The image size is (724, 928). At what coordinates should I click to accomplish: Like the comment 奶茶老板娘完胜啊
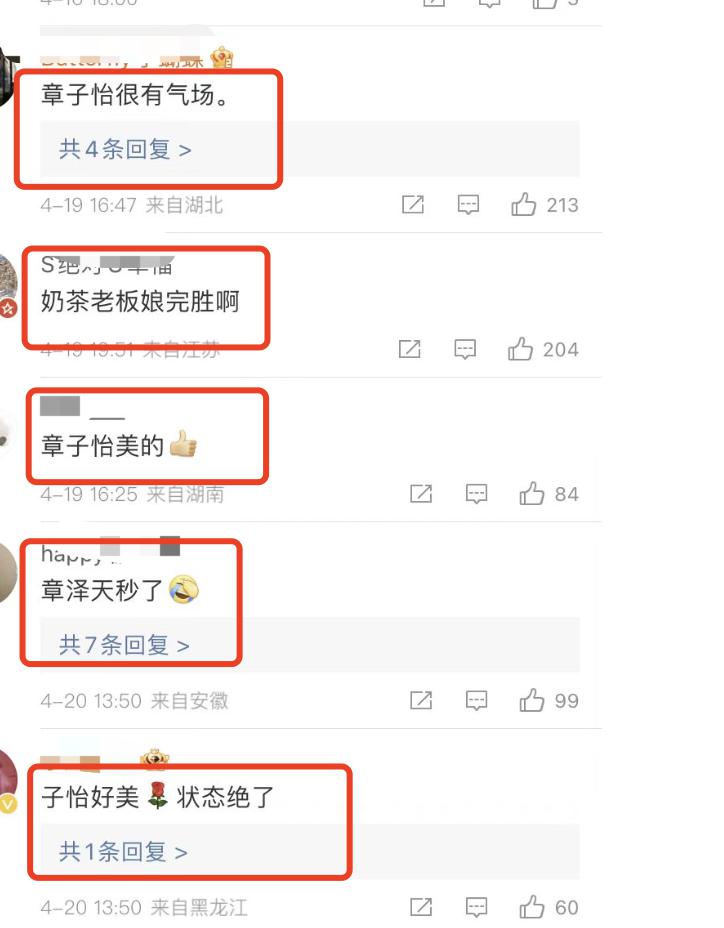[x=521, y=349]
